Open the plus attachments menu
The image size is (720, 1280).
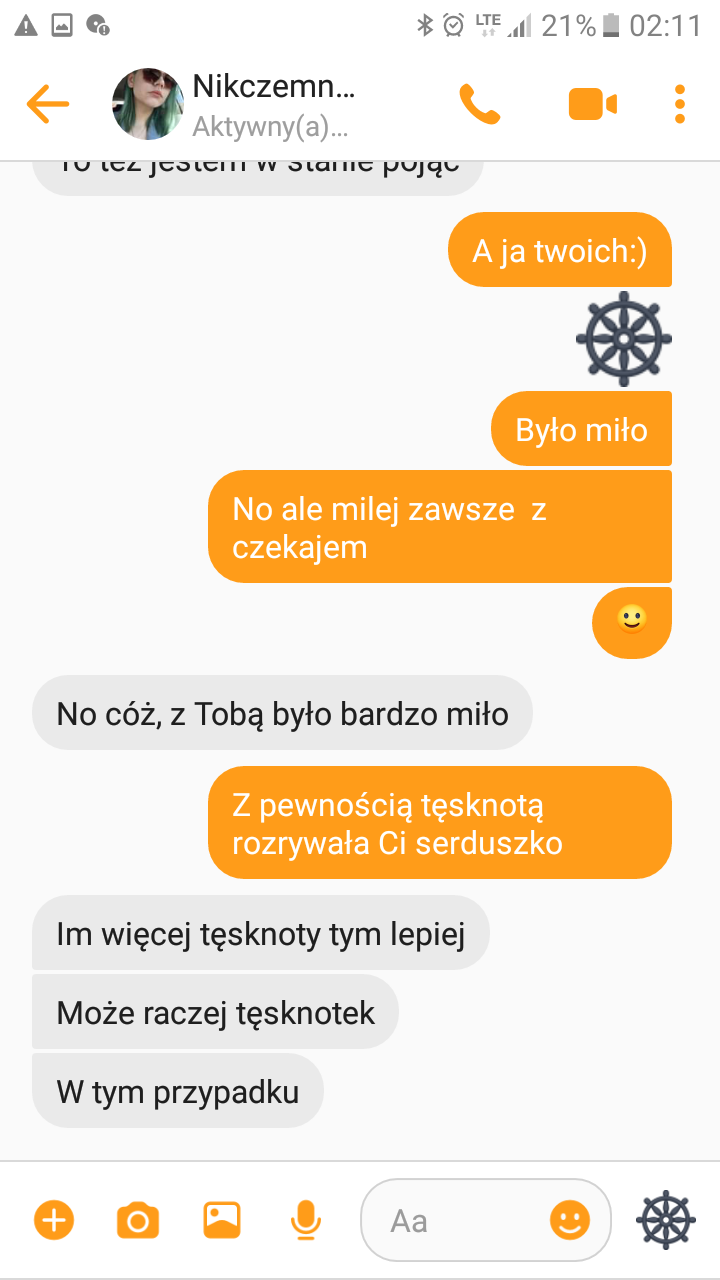[54, 1220]
